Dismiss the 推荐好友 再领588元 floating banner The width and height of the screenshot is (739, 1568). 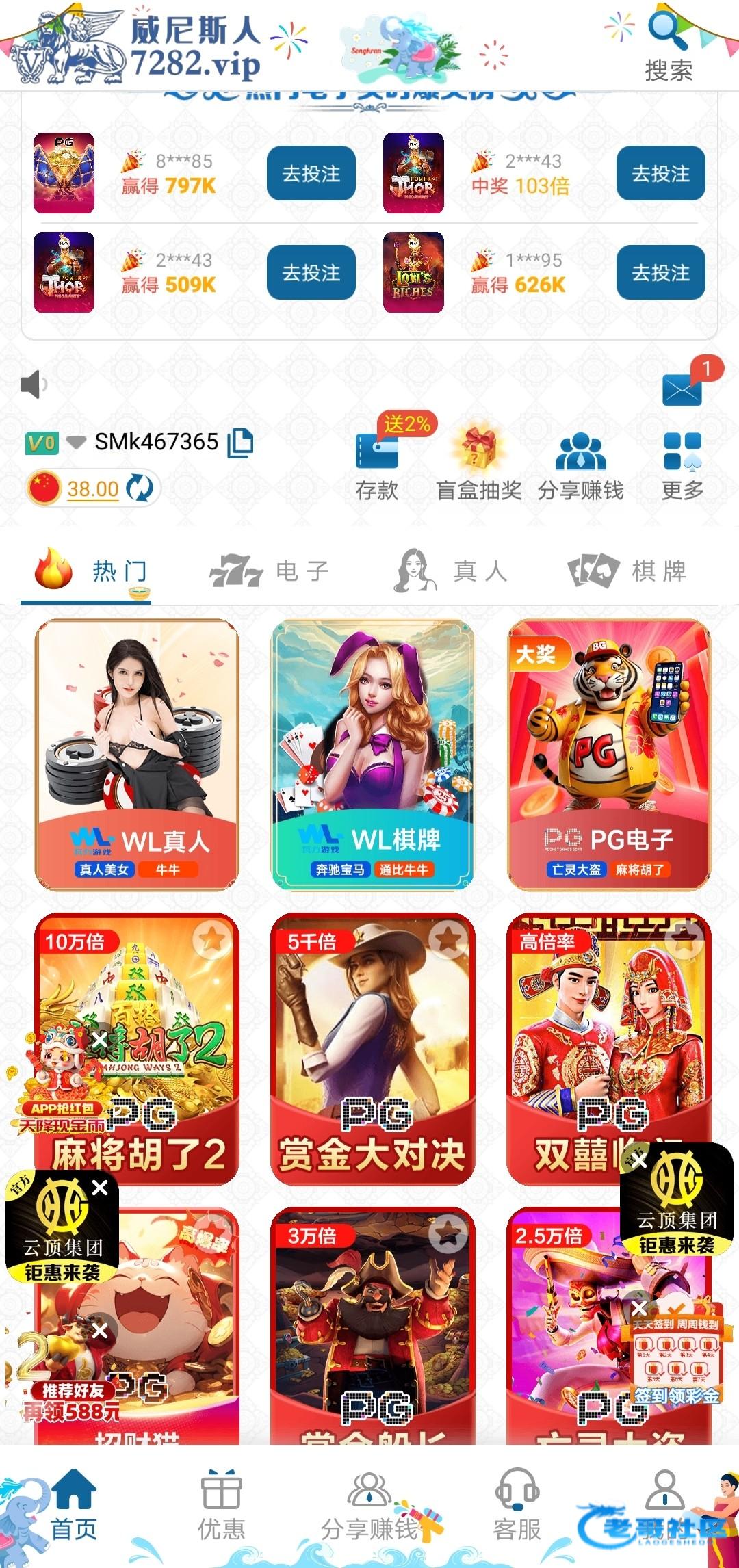[101, 1331]
